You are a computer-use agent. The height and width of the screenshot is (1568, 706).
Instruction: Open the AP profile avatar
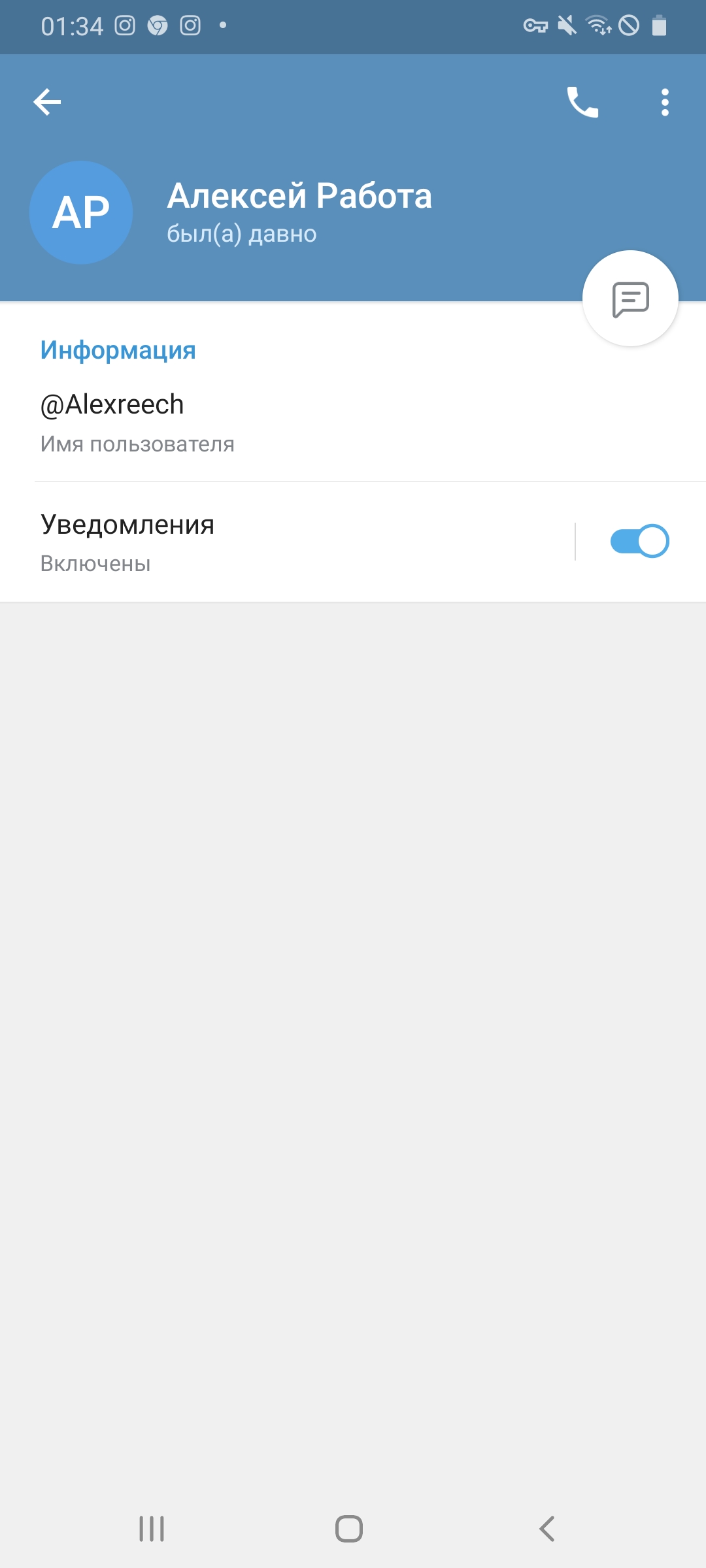(81, 212)
